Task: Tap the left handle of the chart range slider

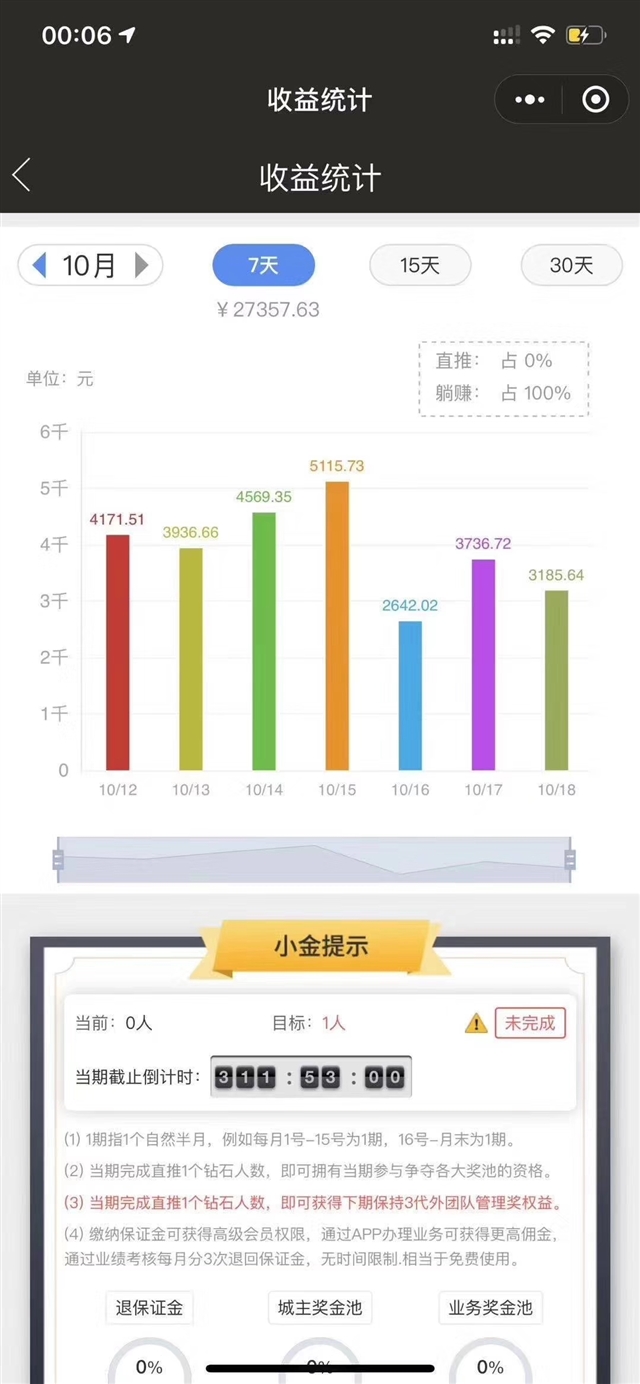Action: 58,859
